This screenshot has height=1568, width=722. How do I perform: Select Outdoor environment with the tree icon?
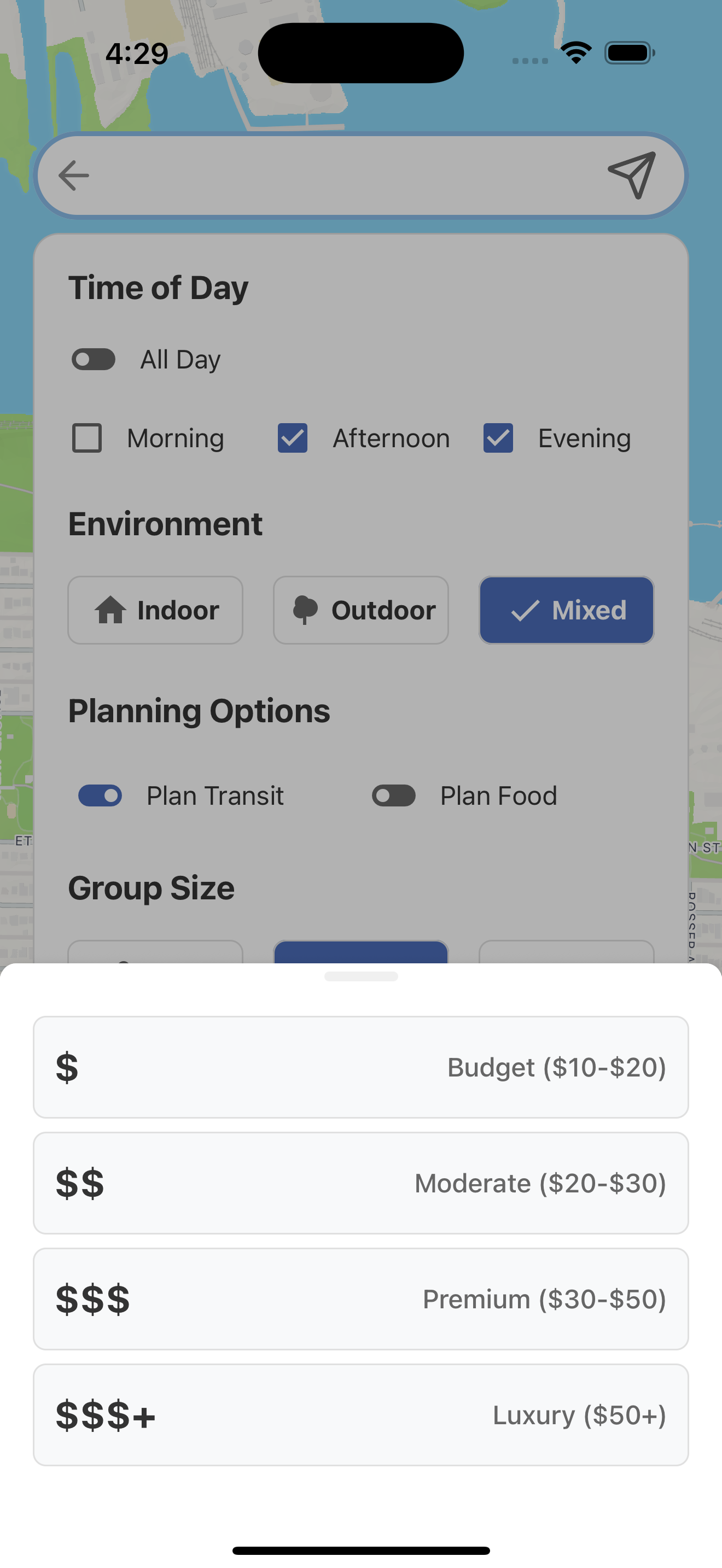pos(360,610)
